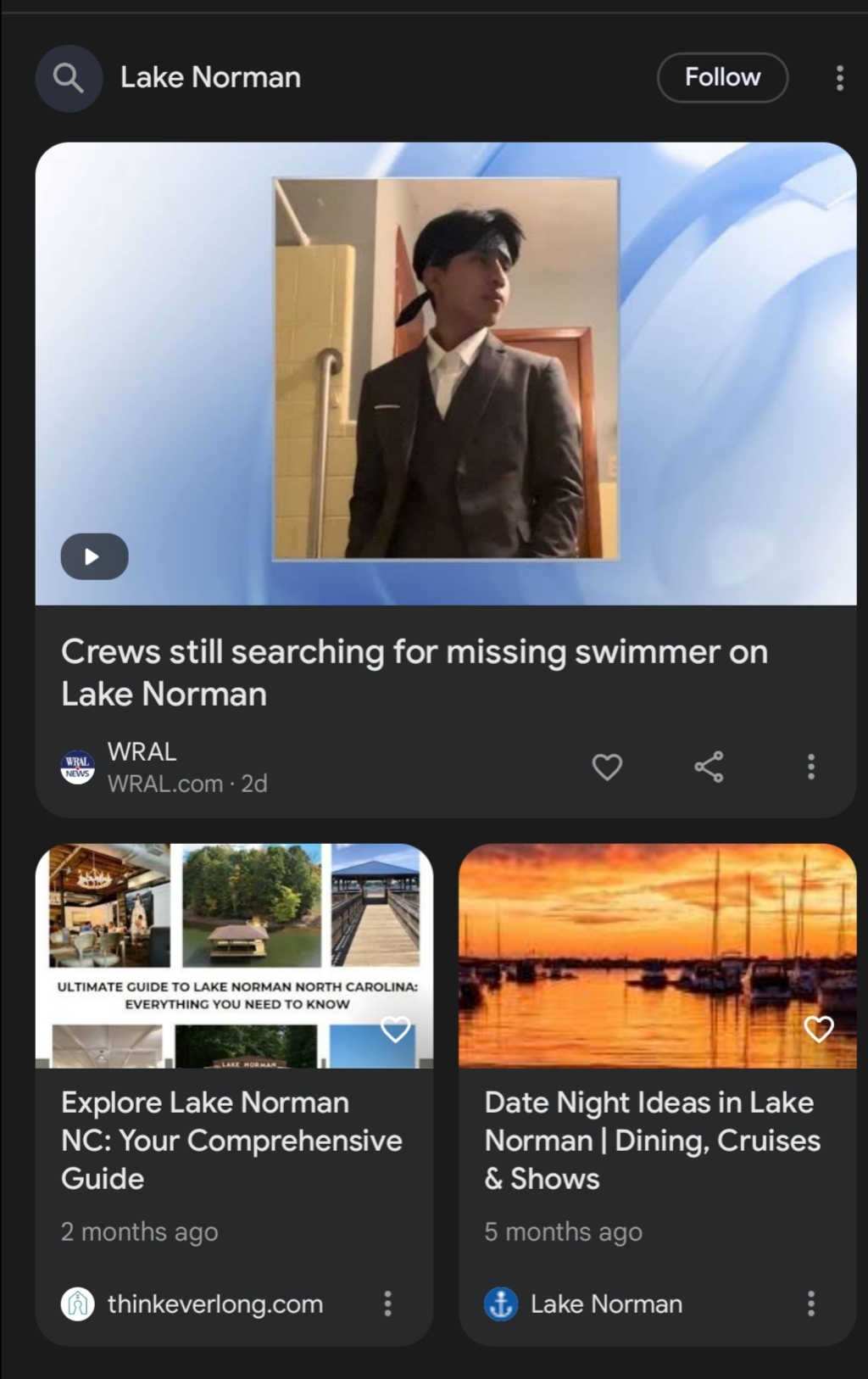
Task: Follow the Lake Norman topic
Action: coord(722,77)
